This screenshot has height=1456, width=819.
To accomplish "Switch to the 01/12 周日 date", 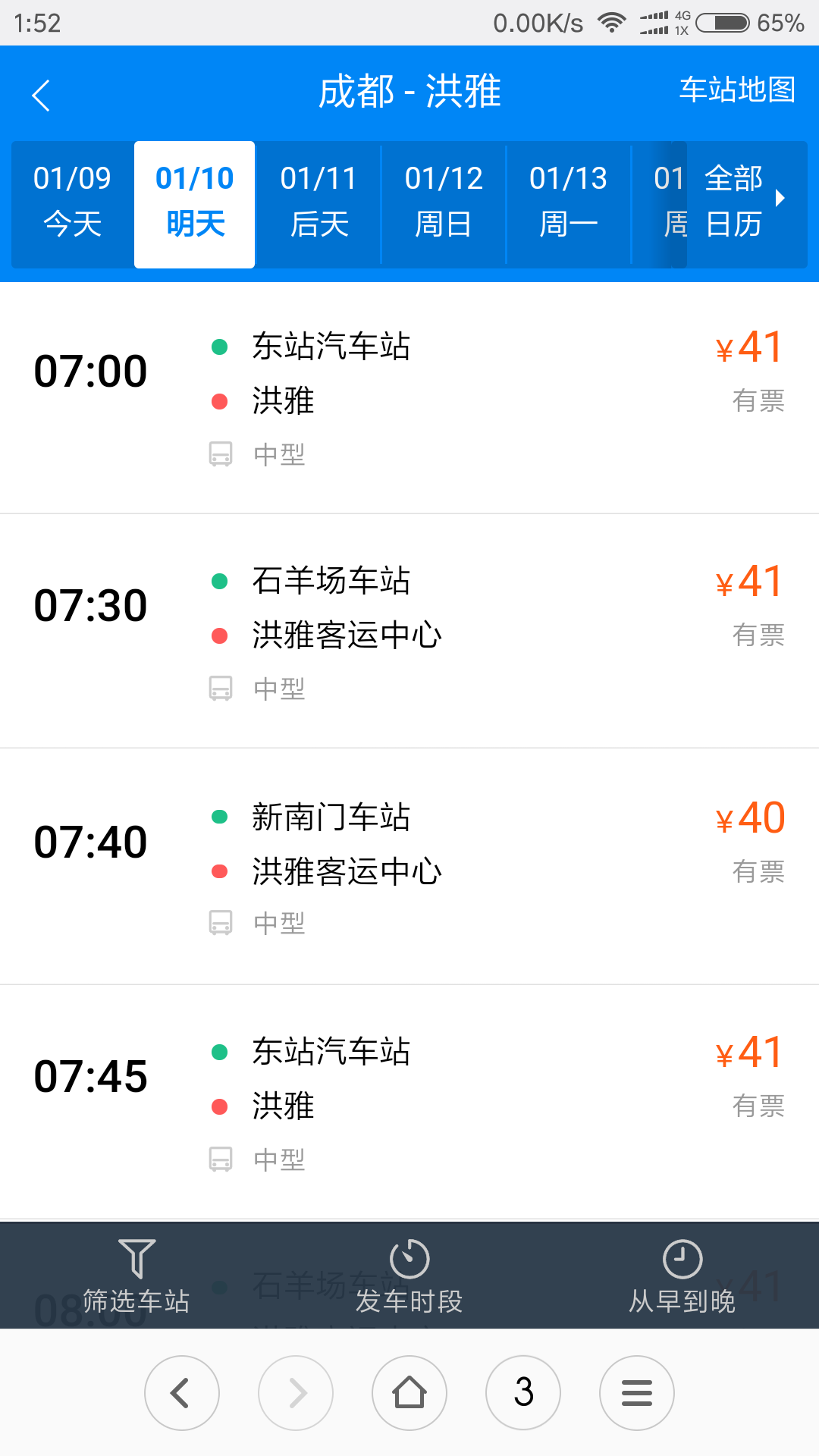I will [444, 202].
